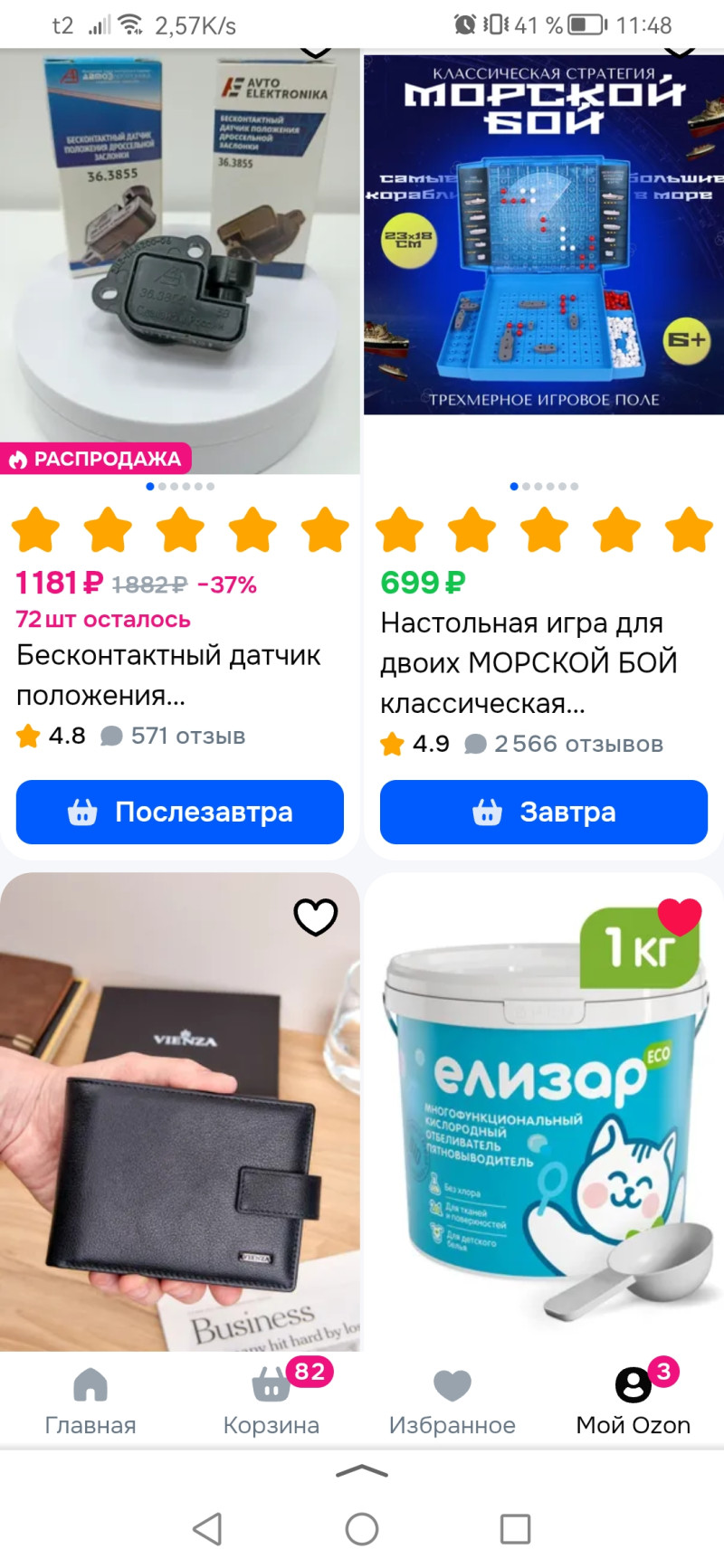Add the throttle position sensor to cart (Послезавтра)
This screenshot has height=1568, width=724.
pos(180,812)
